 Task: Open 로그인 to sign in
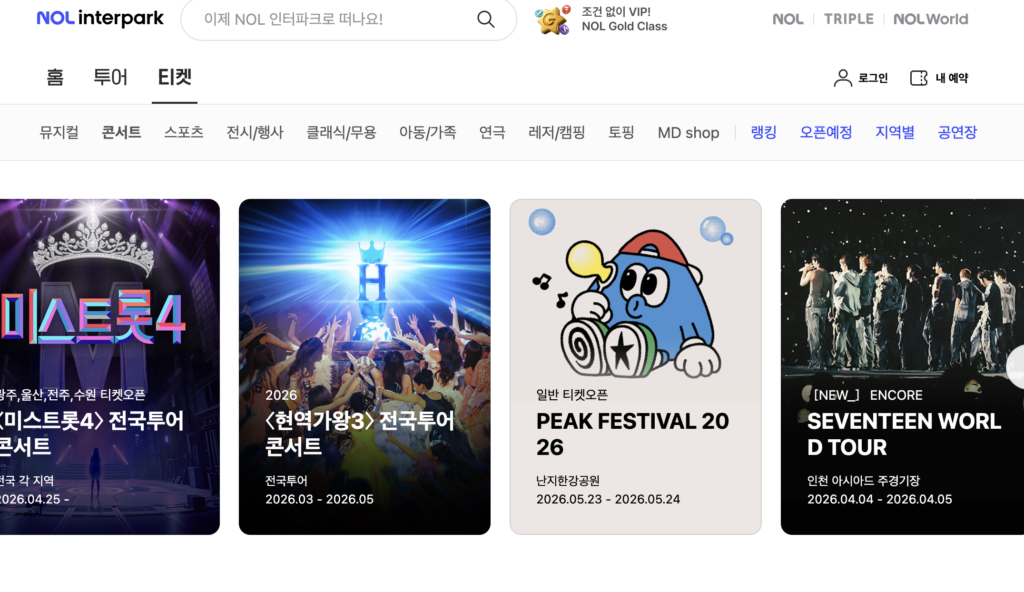point(861,78)
